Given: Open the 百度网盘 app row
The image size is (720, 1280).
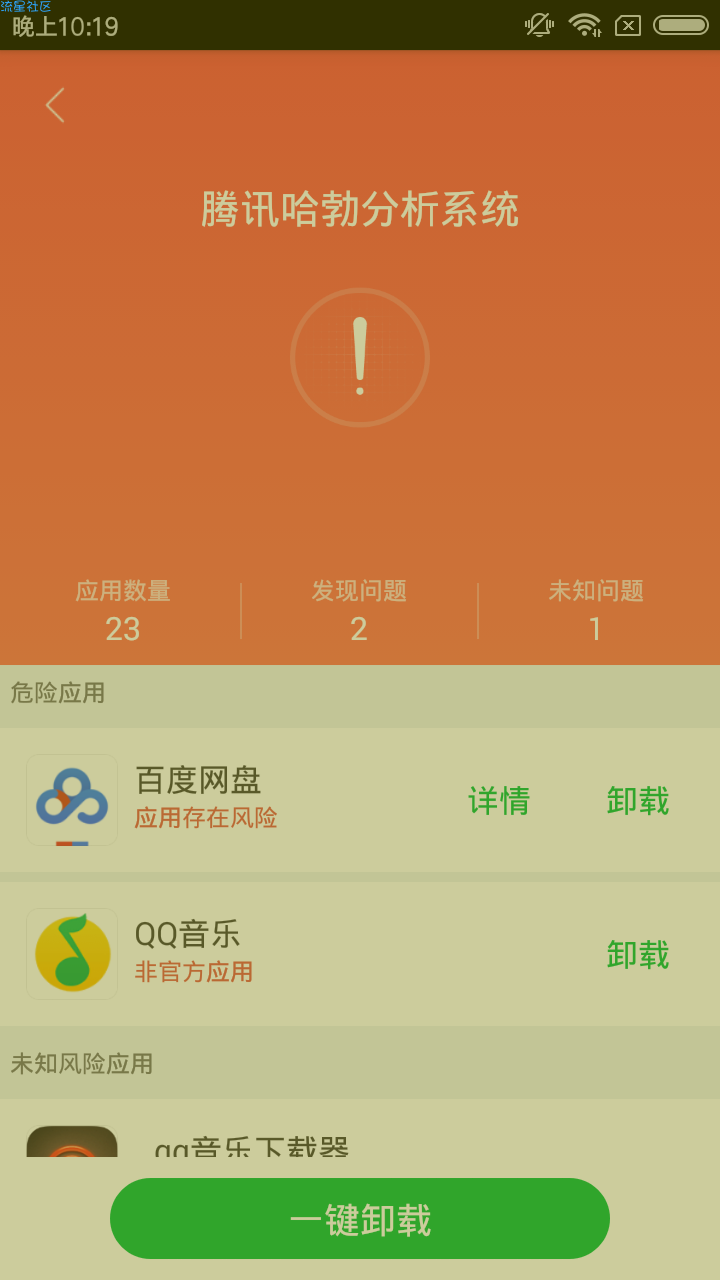Looking at the screenshot, I should [x=360, y=800].
